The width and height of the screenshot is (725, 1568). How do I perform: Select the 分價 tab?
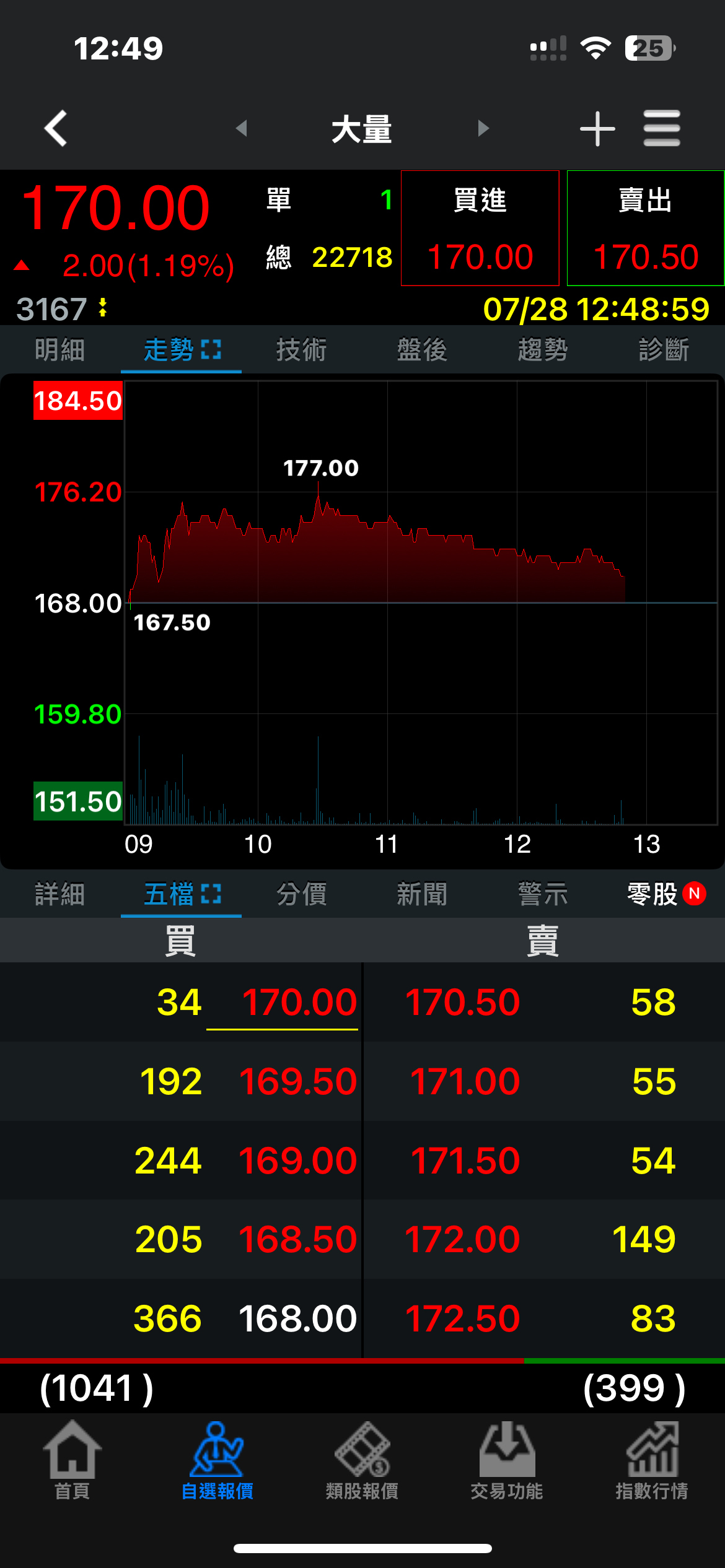(x=302, y=894)
